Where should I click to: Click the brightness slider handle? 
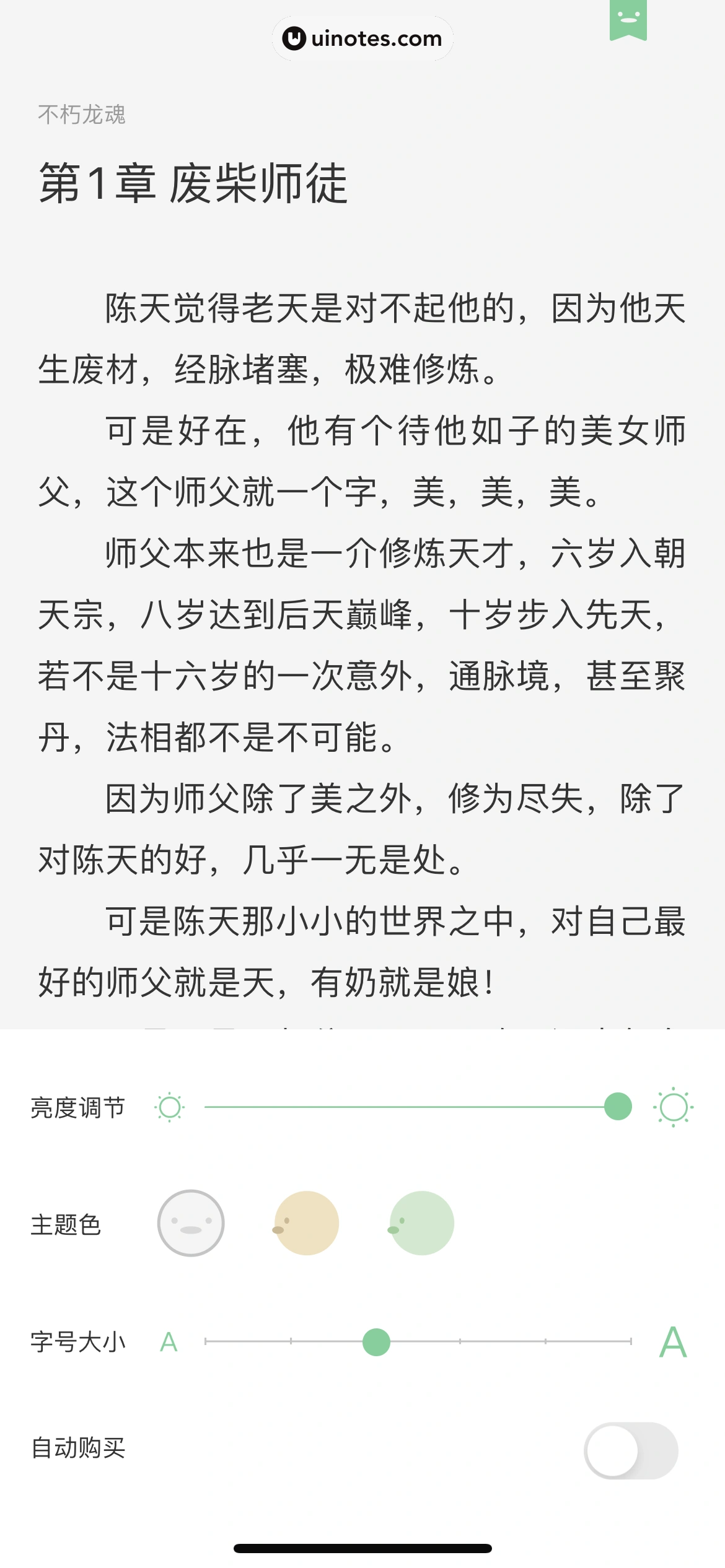[617, 1105]
